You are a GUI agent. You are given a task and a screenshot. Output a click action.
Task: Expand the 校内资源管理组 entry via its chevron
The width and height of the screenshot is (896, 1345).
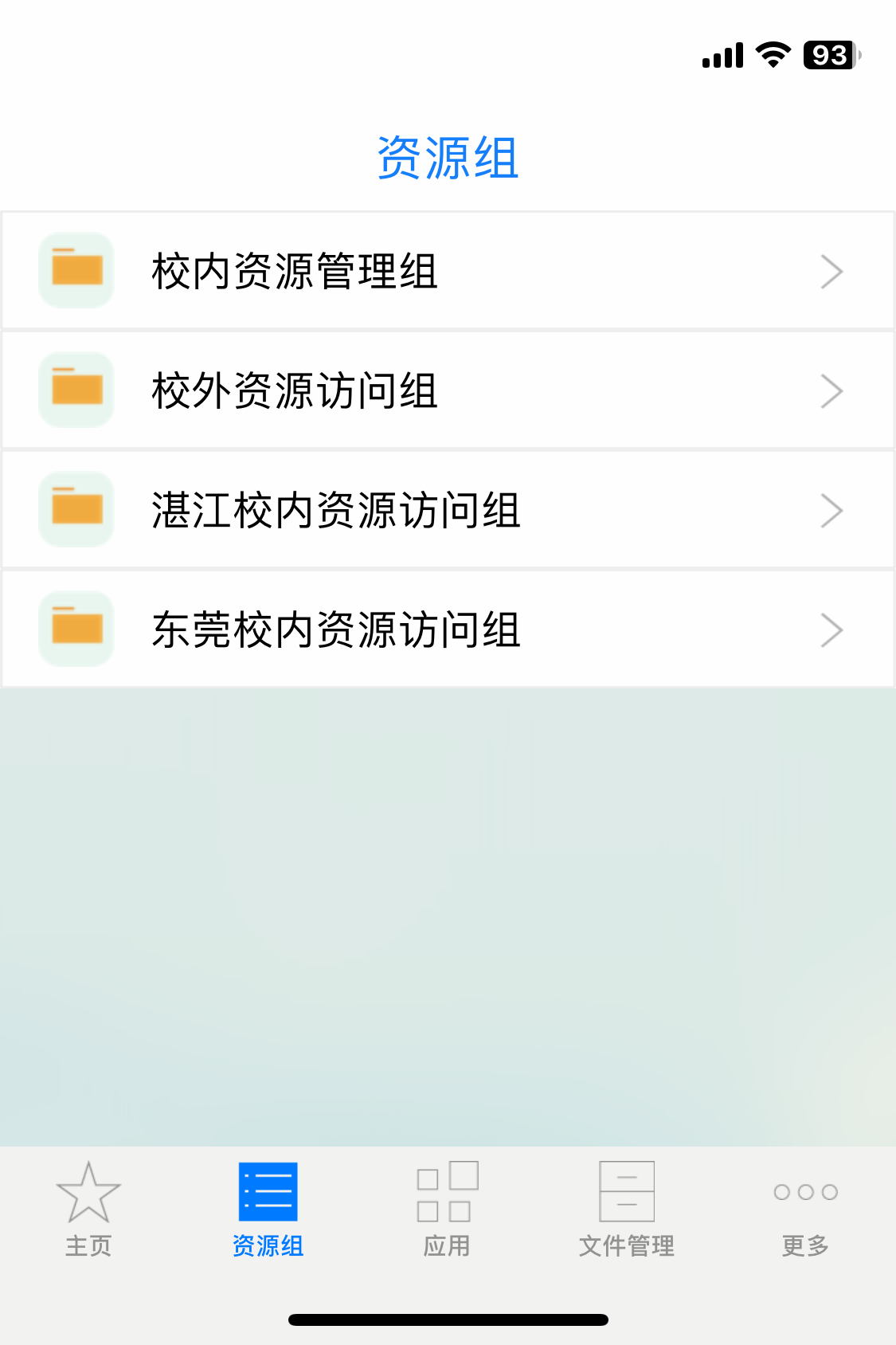click(831, 270)
